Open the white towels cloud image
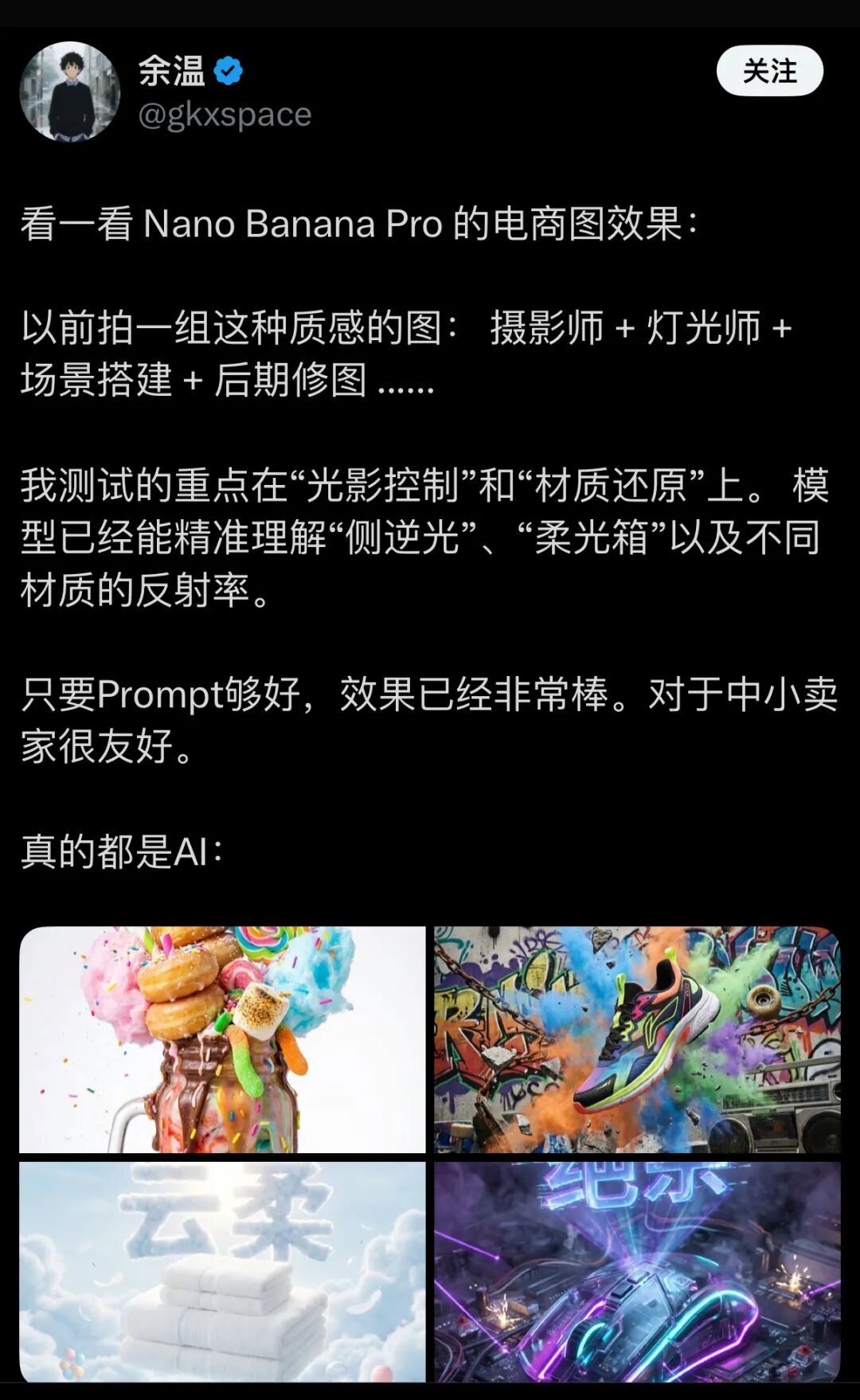Image resolution: width=860 pixels, height=1400 pixels. tap(222, 1271)
